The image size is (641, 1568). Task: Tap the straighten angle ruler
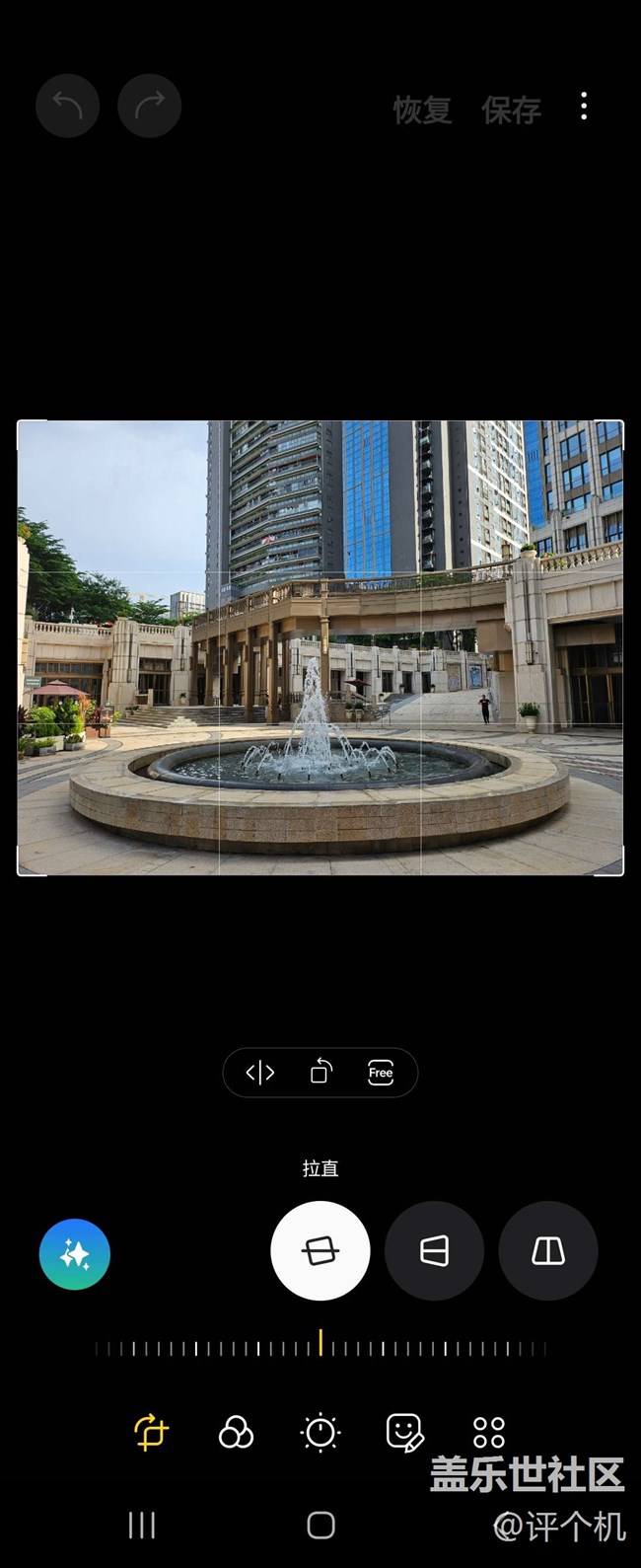coord(320,1345)
